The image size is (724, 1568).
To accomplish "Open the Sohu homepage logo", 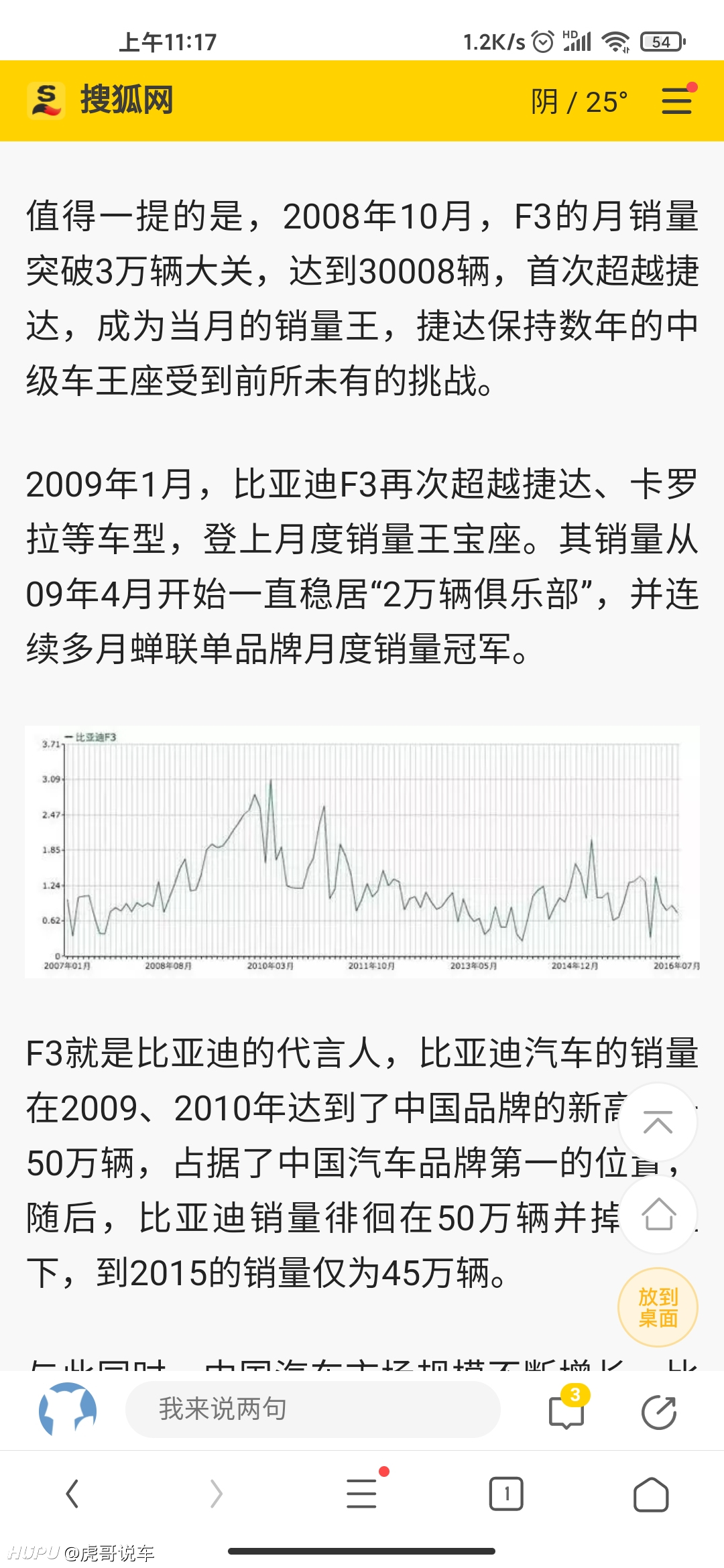I will 101,101.
